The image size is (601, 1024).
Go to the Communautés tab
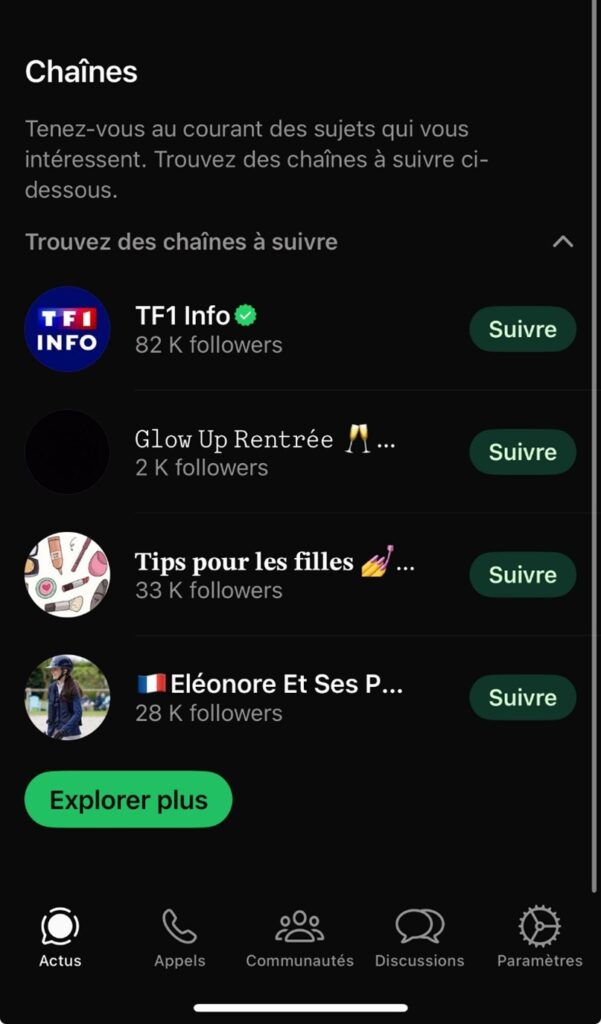pyautogui.click(x=300, y=937)
